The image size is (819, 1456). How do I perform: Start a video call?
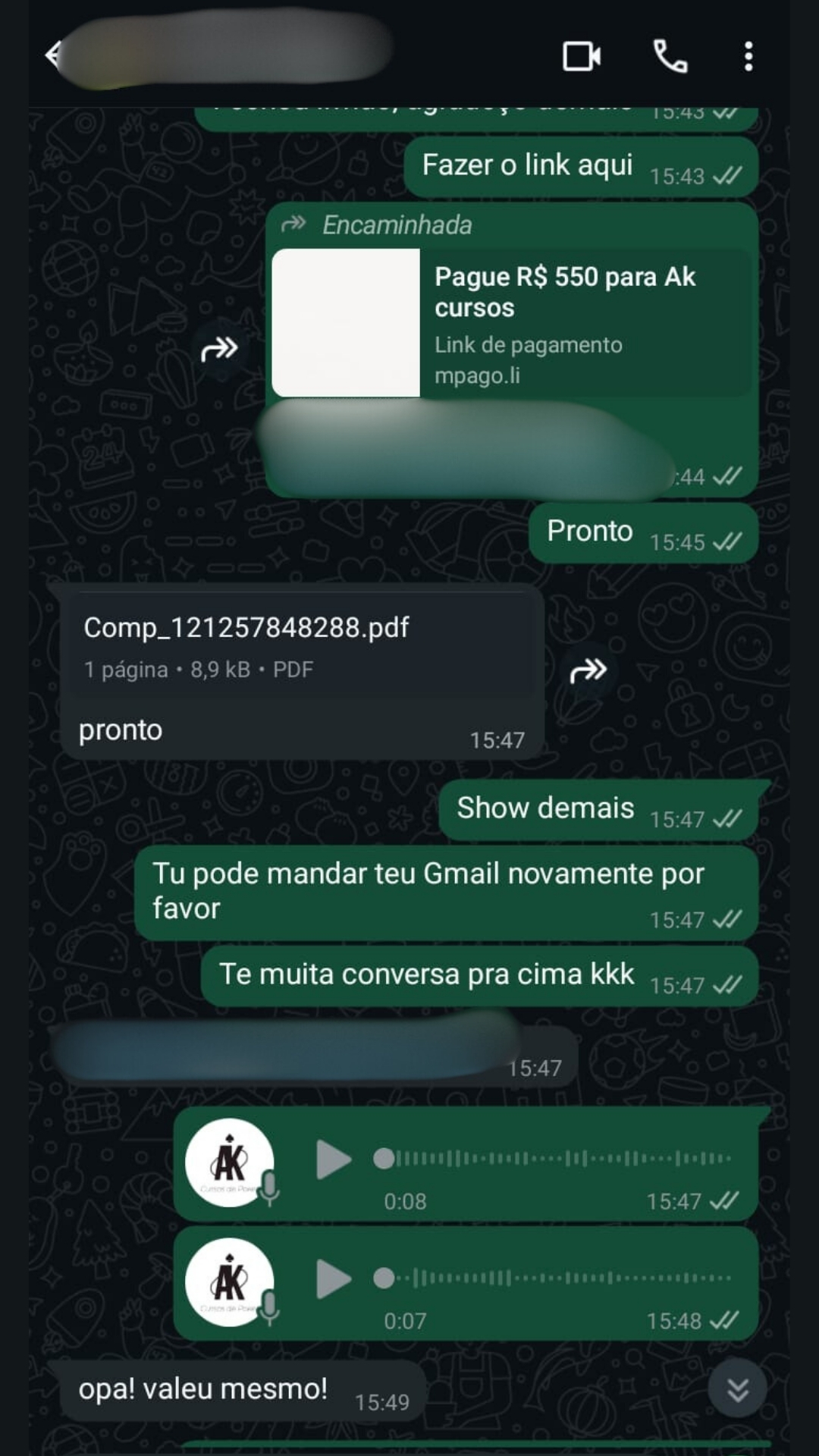(582, 57)
